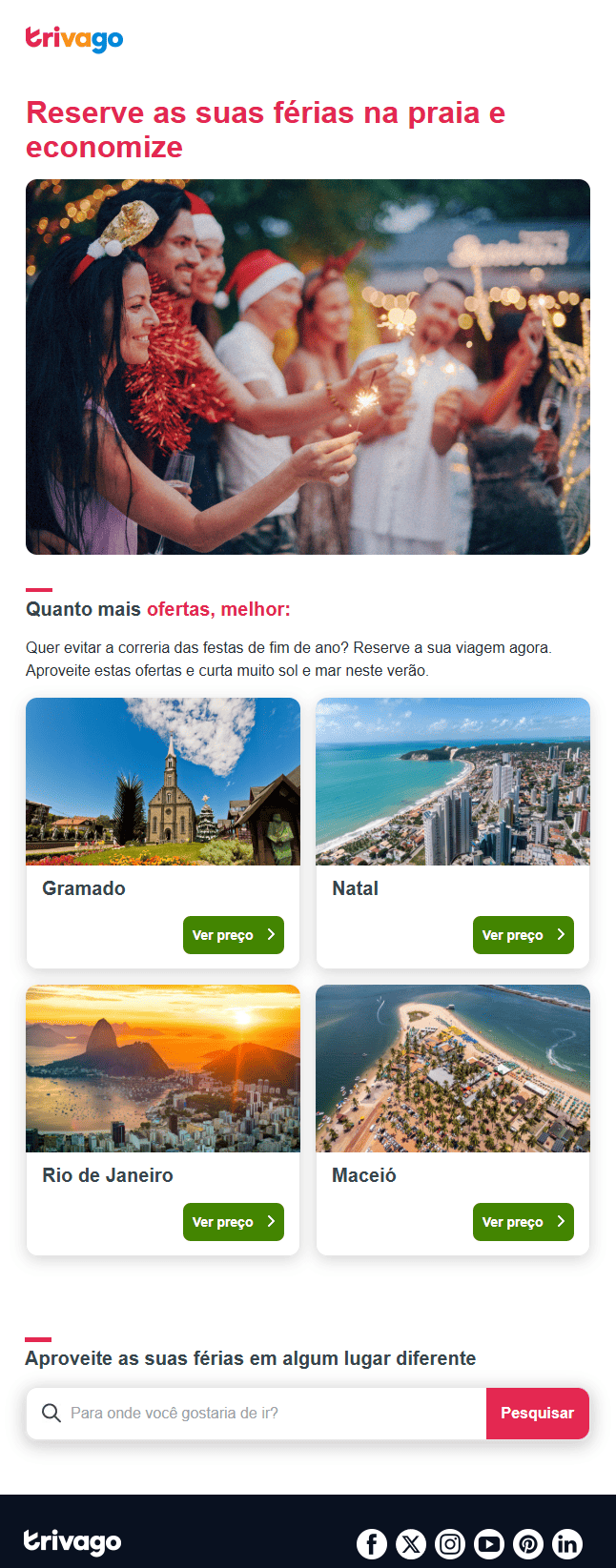The width and height of the screenshot is (616, 1568).
Task: Open trivago's LinkedIn page
Action: tap(567, 1543)
